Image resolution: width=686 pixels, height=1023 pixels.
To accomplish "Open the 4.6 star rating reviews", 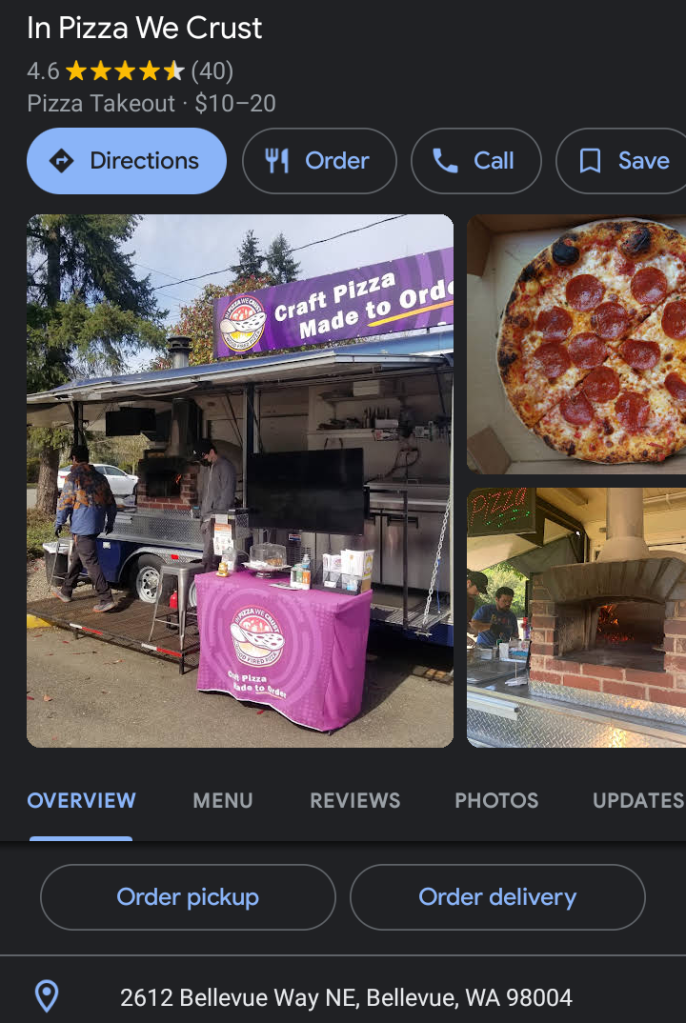I will [x=130, y=71].
